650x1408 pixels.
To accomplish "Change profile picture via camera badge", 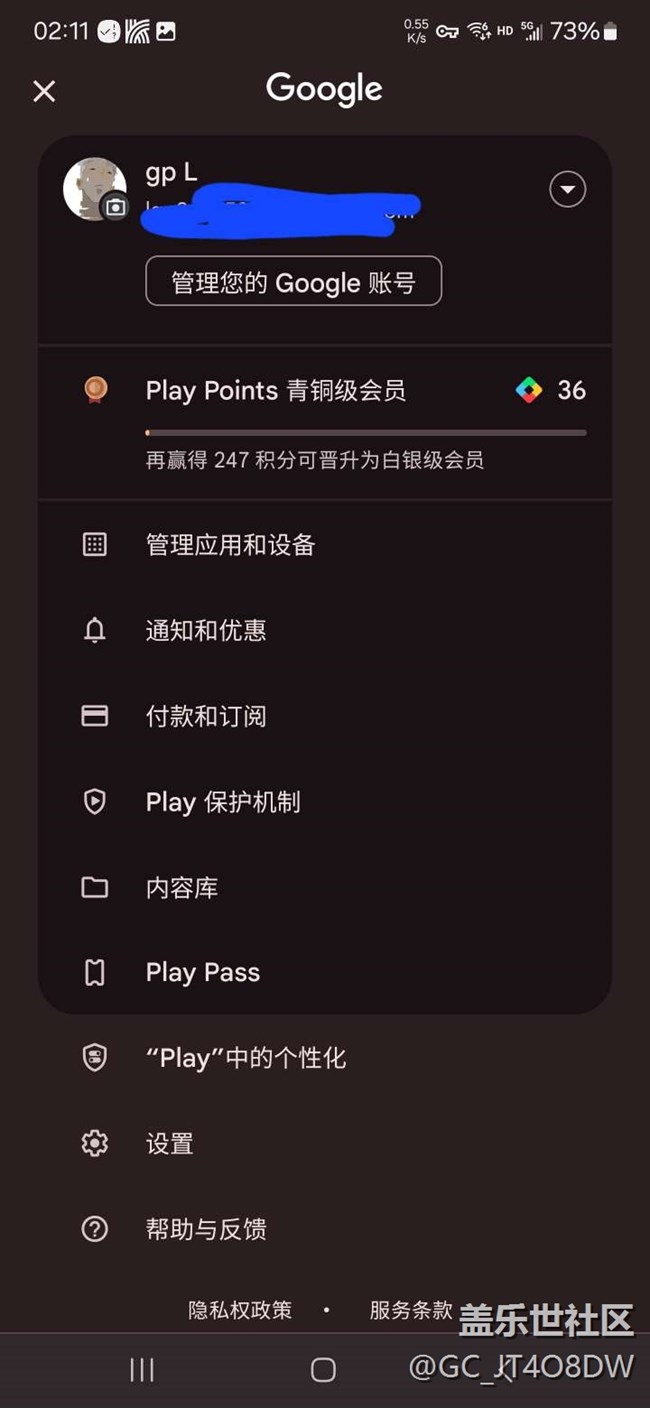I will point(116,207).
